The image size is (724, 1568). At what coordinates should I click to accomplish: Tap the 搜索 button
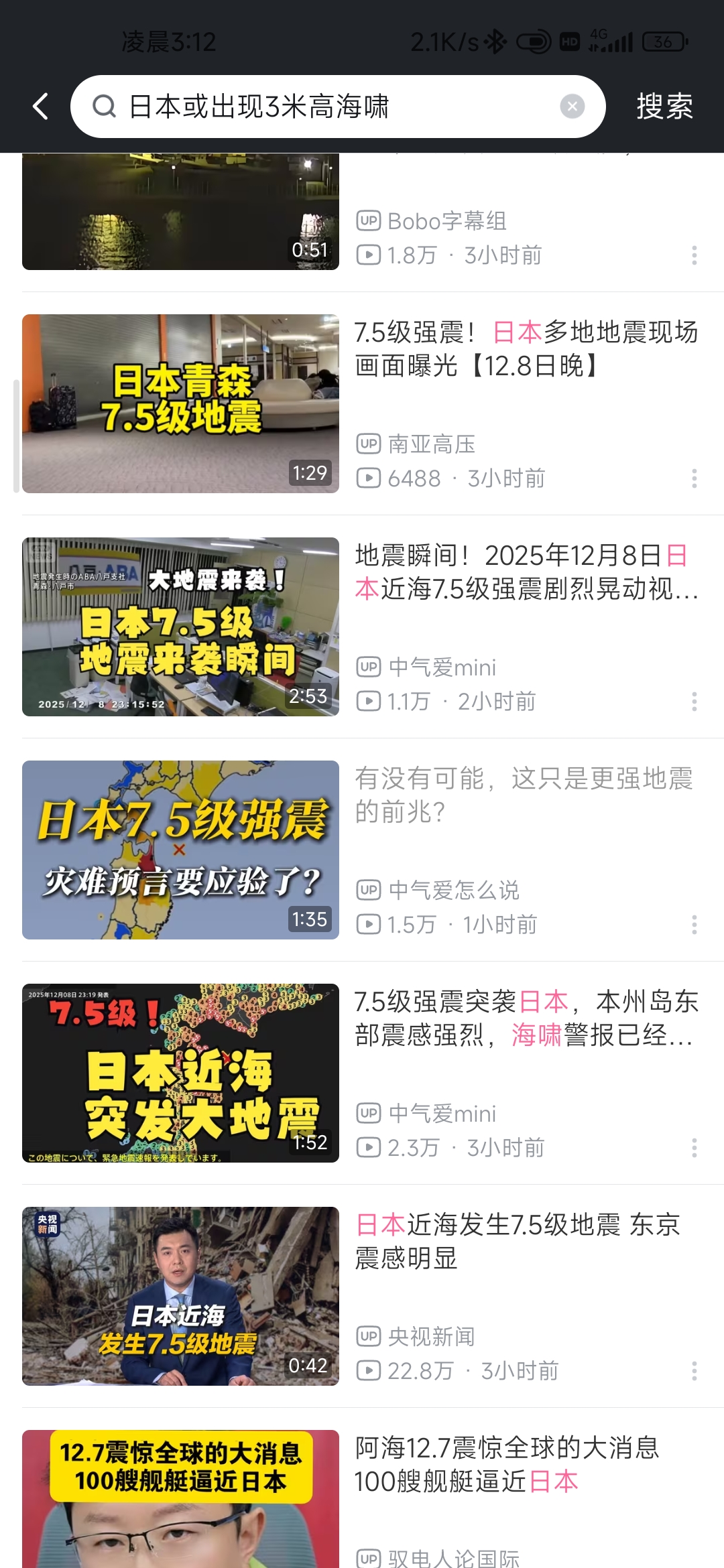point(664,107)
